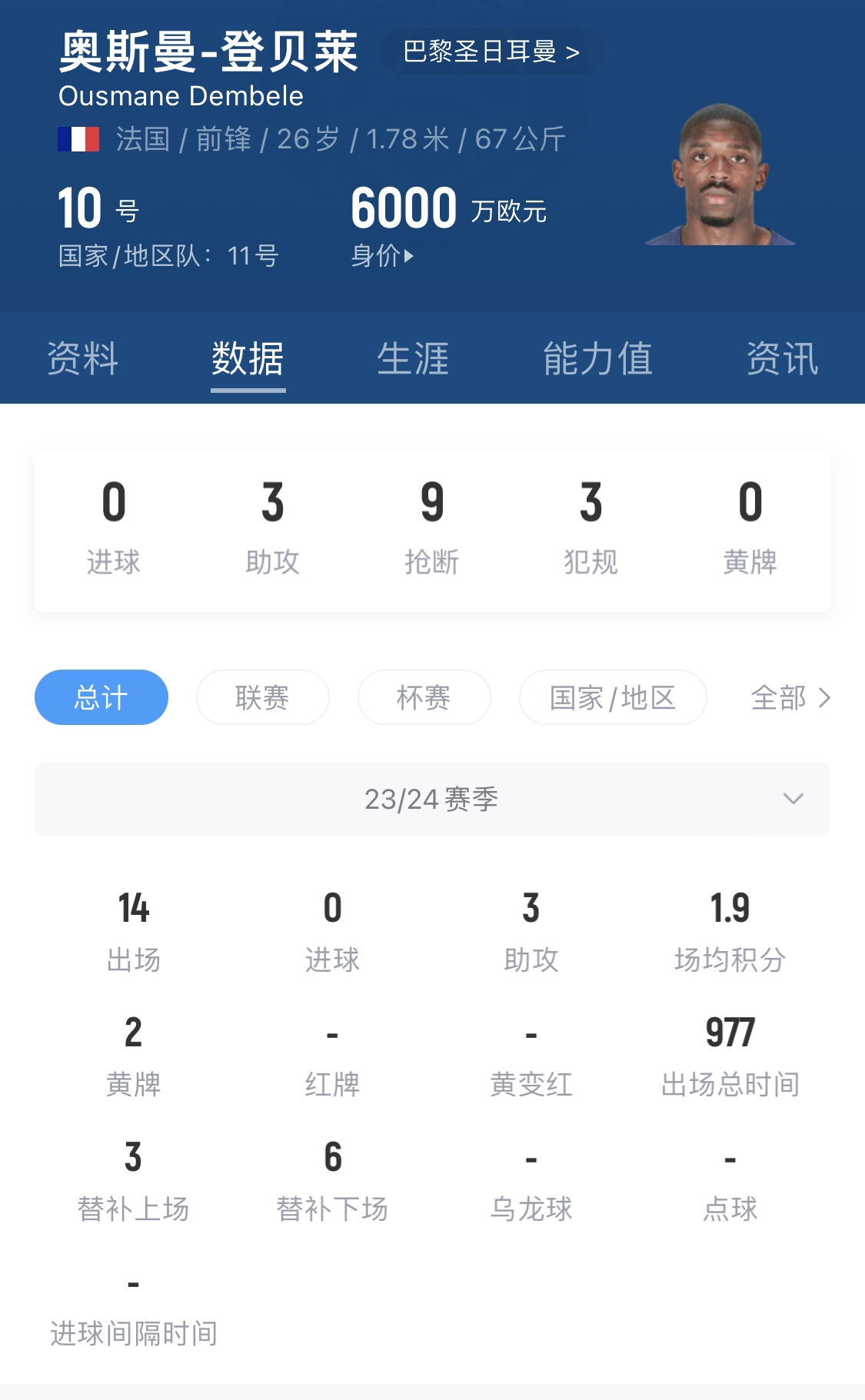
Task: Select the 总计 filter chip
Action: [x=101, y=697]
